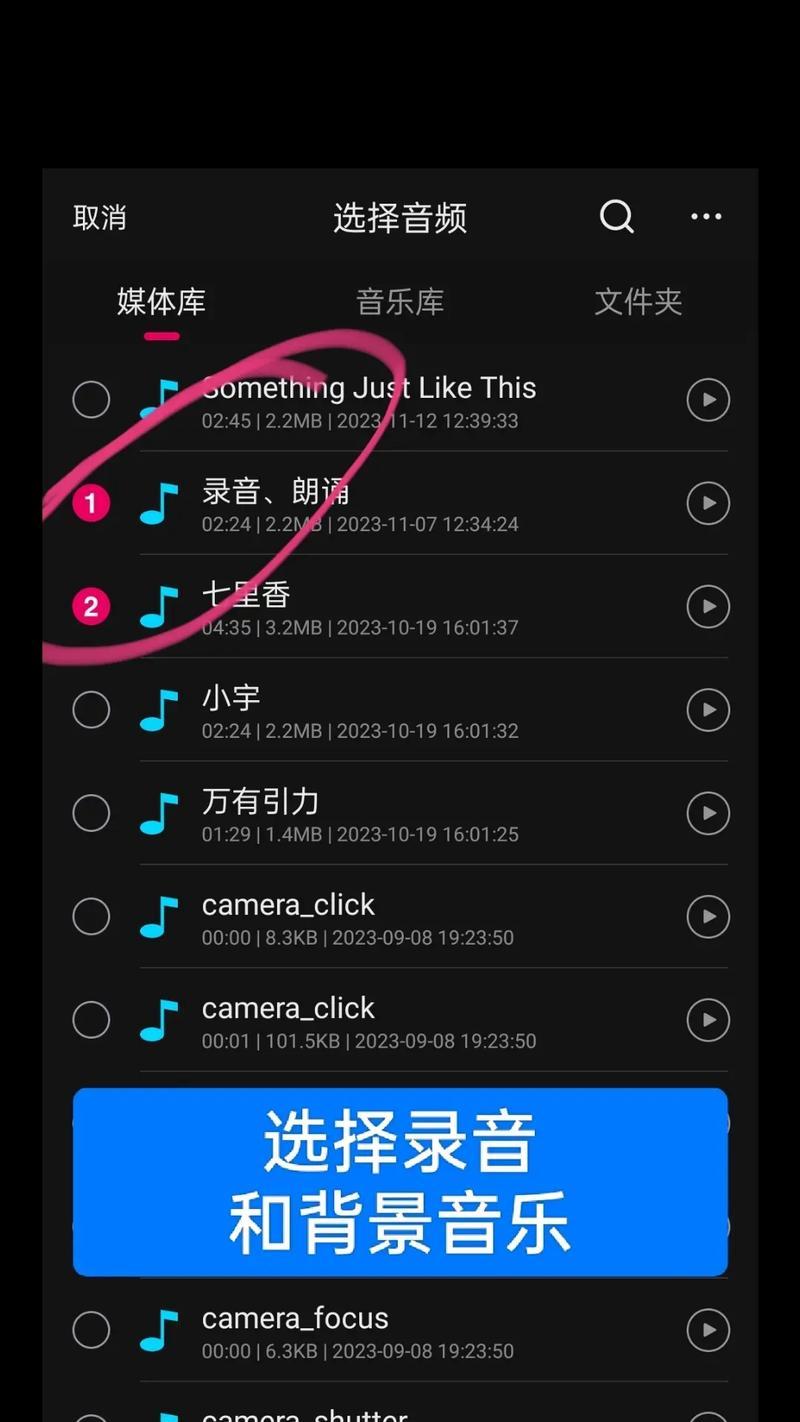800x1422 pixels.
Task: Select the 8.3KB camera_click file
Action: coord(91,917)
